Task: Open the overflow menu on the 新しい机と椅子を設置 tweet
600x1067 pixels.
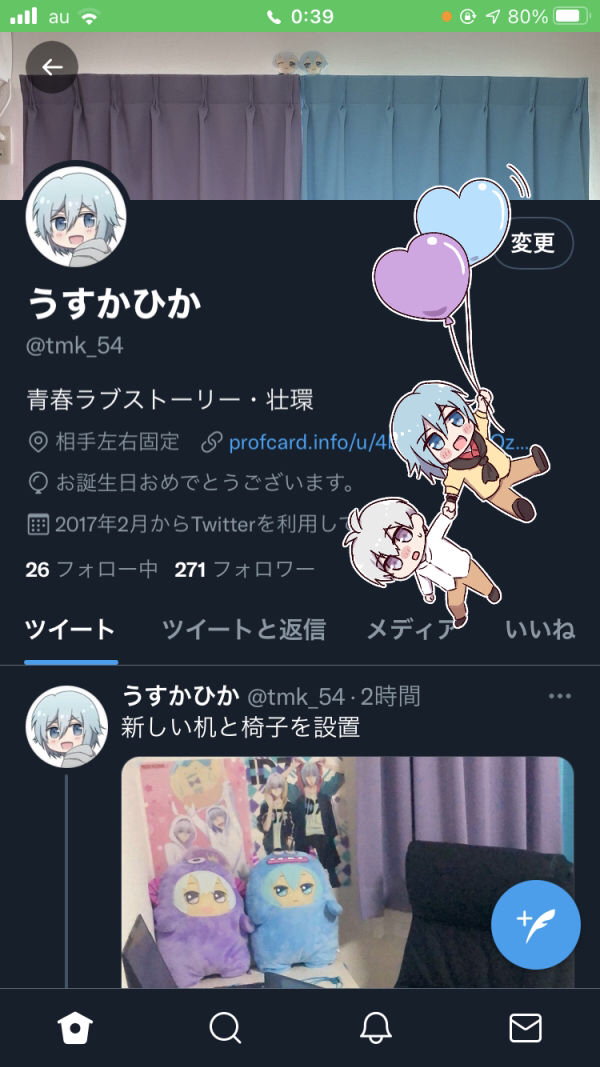Action: point(560,696)
